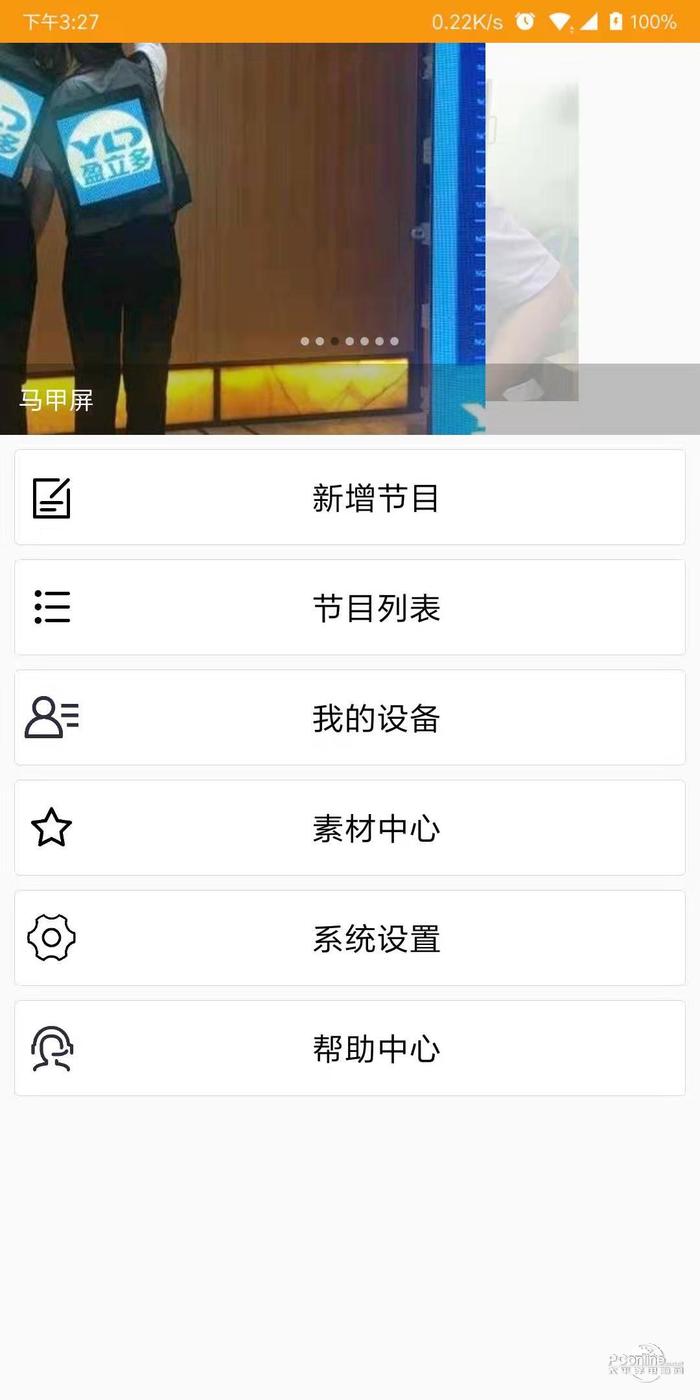Open the 帮助中心 help center

(x=350, y=1048)
